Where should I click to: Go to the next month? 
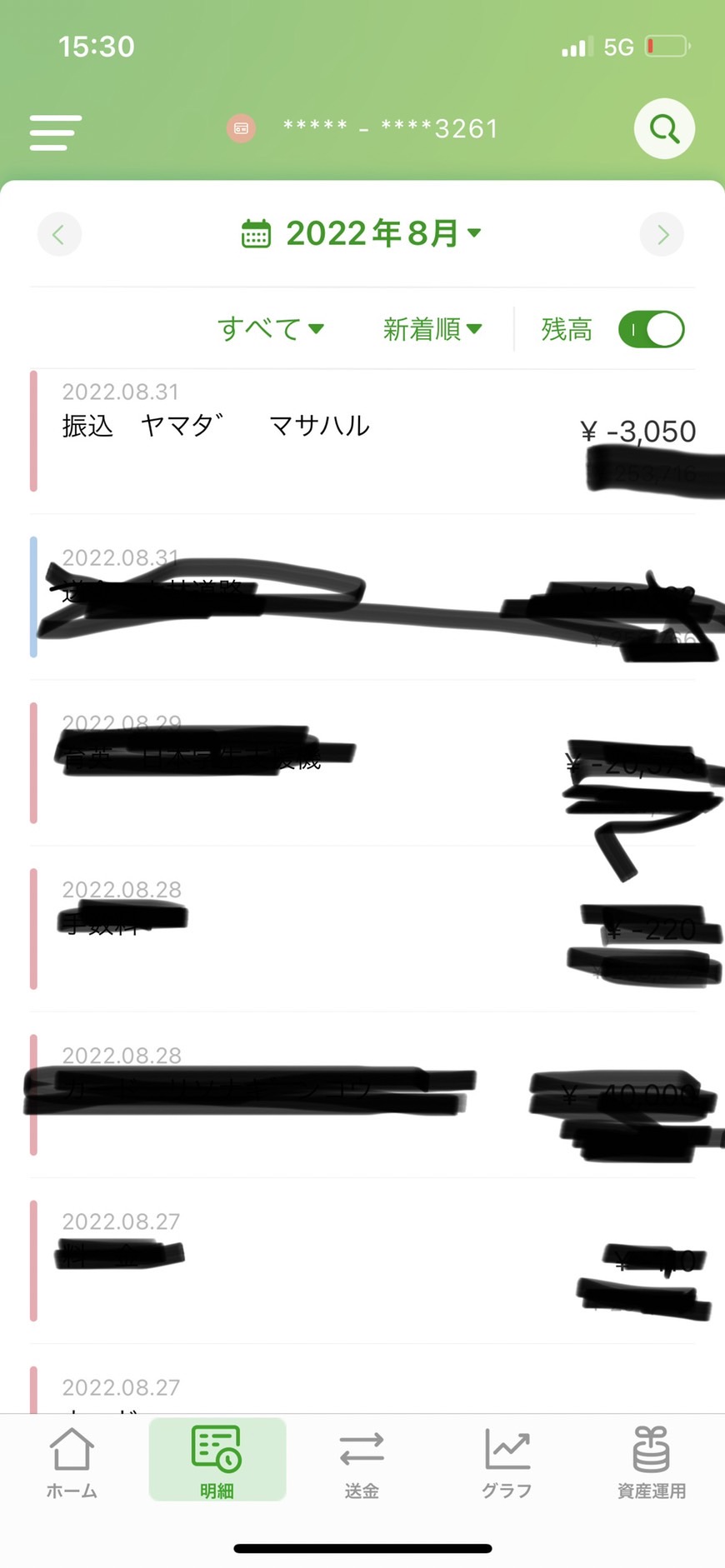tap(662, 234)
